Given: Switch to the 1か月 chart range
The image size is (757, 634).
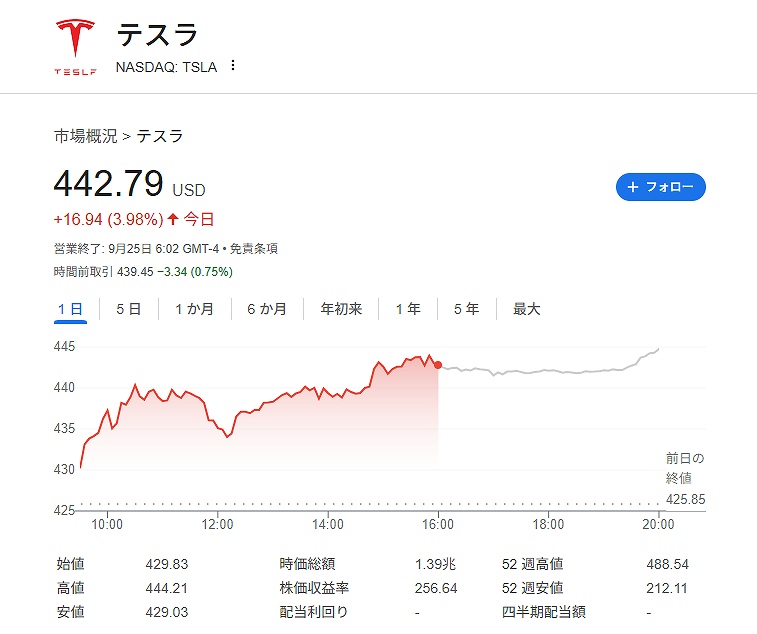Looking at the screenshot, I should pos(194,309).
